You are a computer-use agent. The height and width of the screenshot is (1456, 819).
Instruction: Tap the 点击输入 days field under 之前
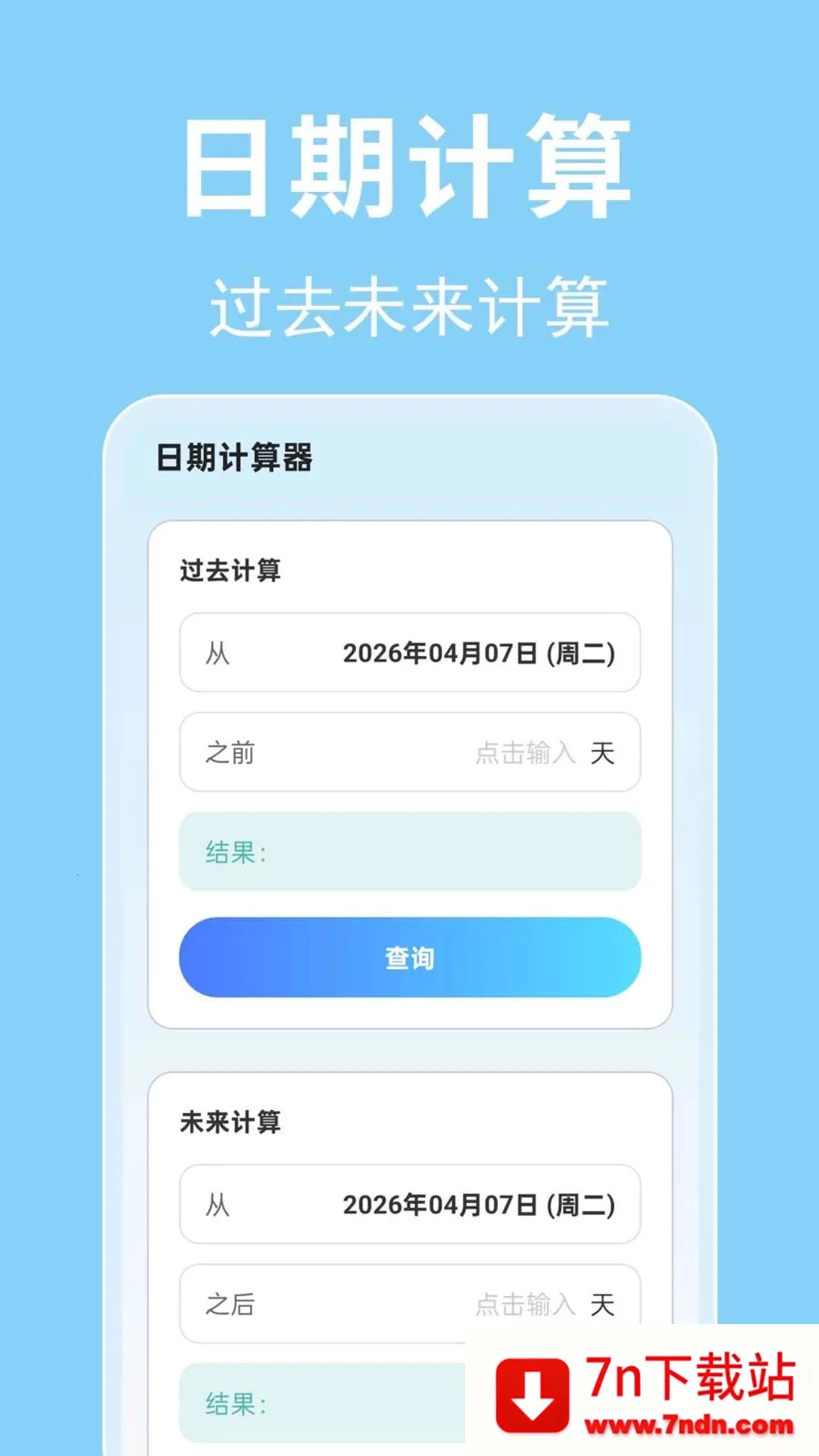(524, 753)
